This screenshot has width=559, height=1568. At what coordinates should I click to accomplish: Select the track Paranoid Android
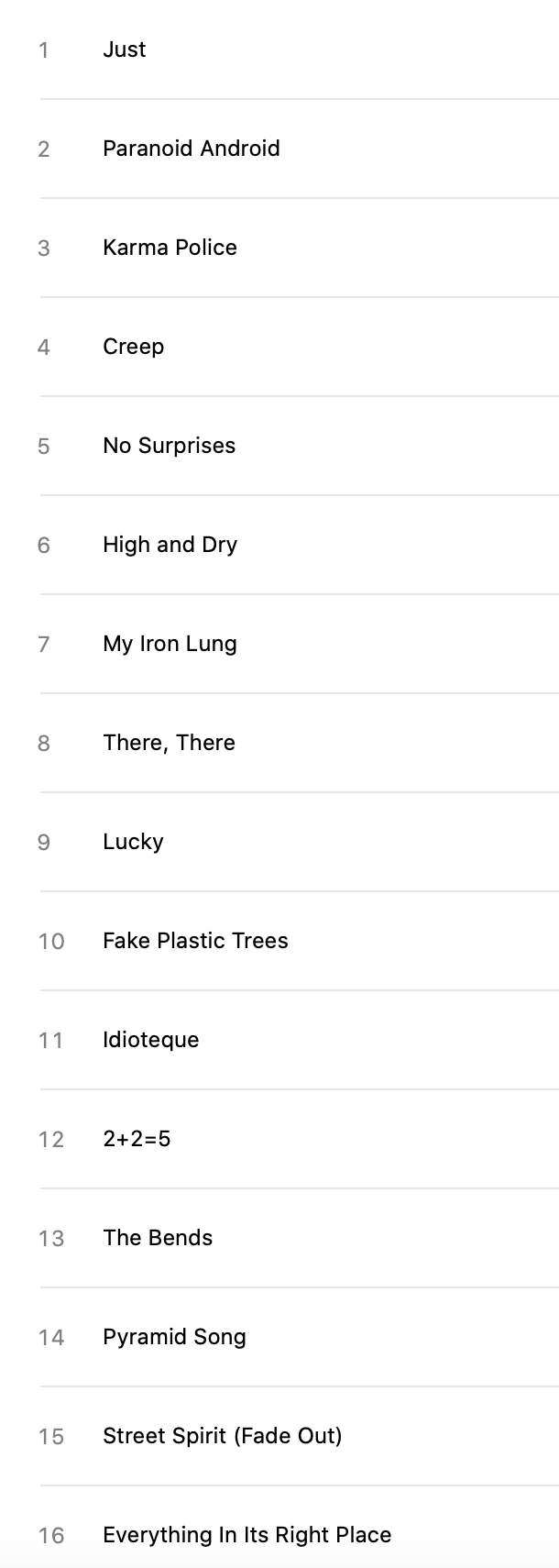[x=191, y=149]
